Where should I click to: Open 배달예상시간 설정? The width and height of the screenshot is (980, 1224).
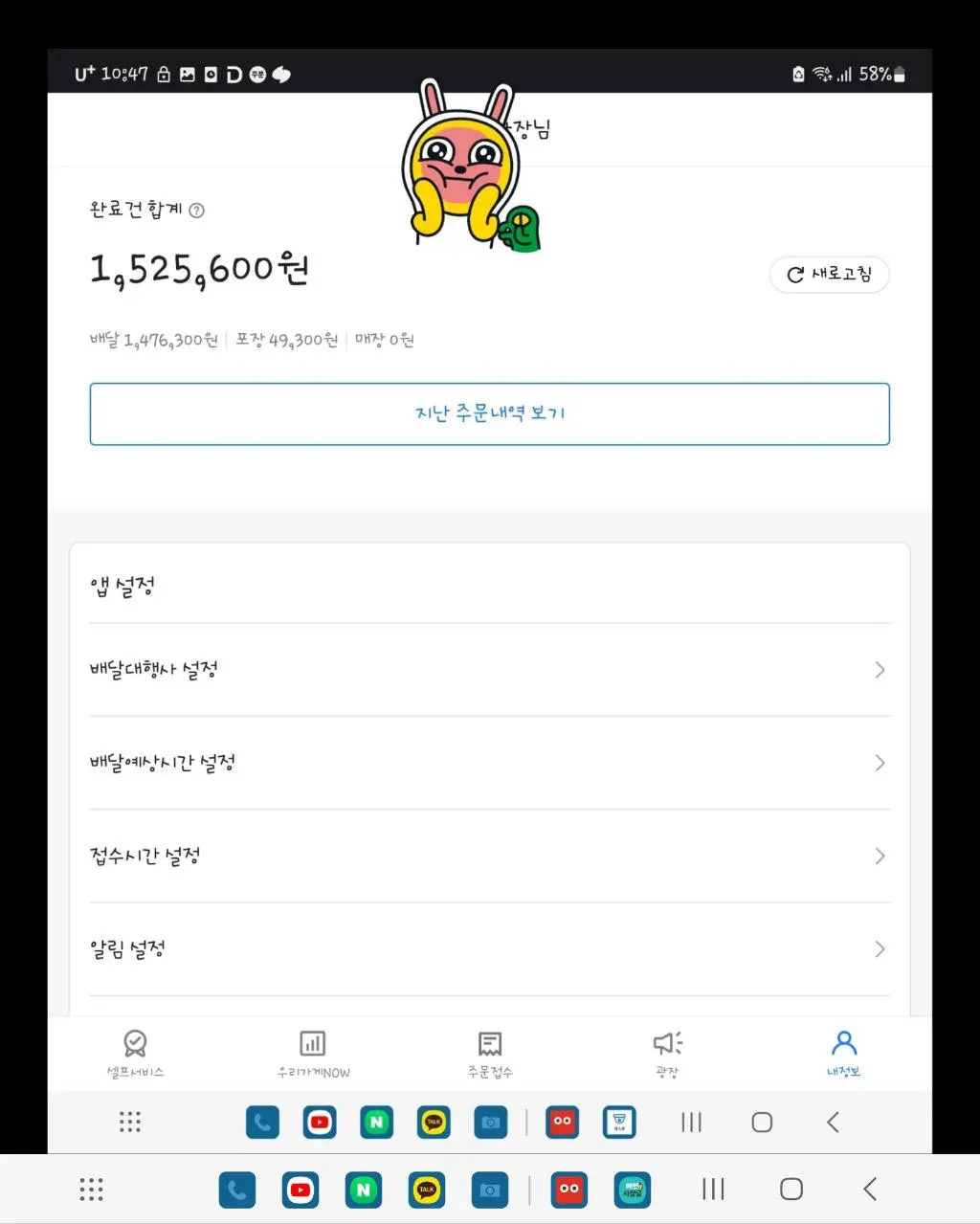point(489,763)
